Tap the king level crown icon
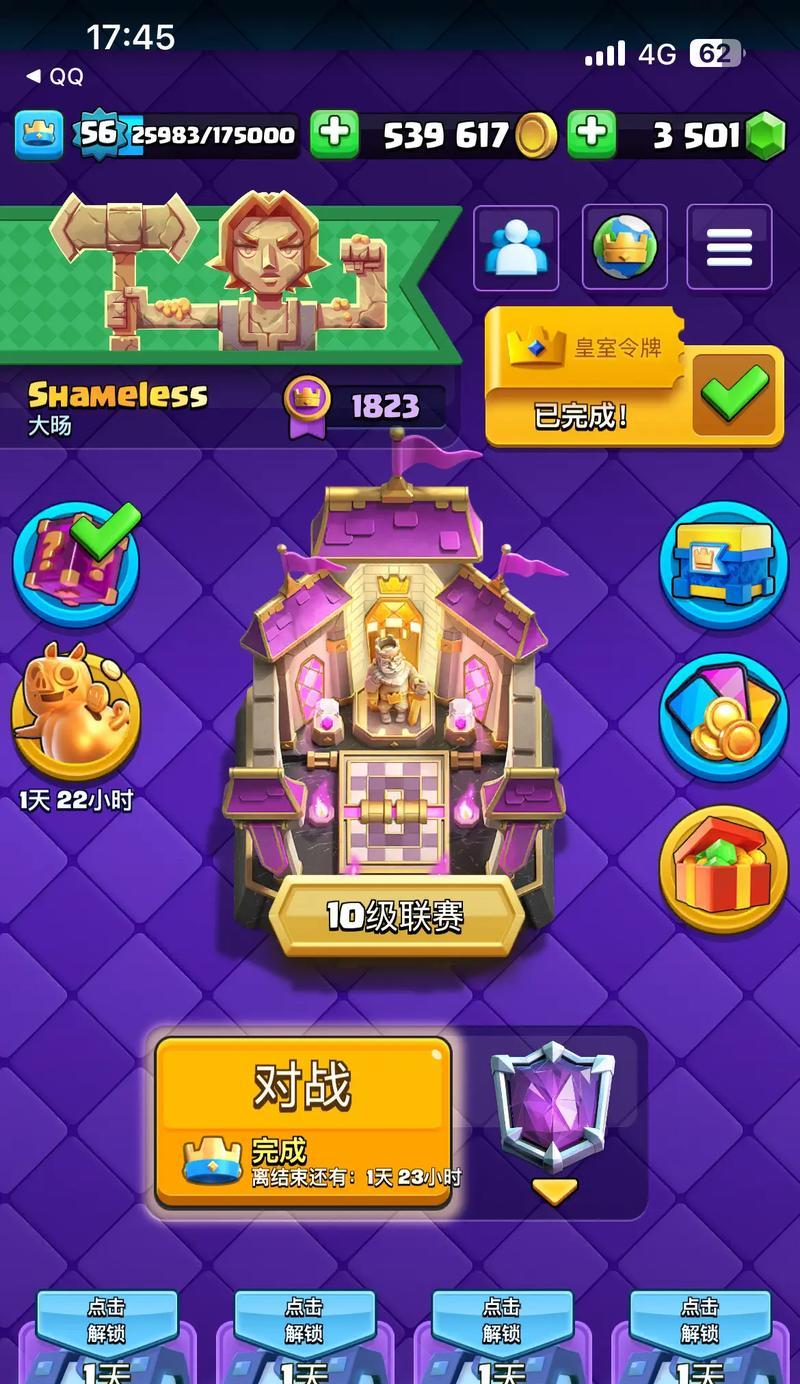Viewport: 800px width, 1384px height. tap(39, 135)
